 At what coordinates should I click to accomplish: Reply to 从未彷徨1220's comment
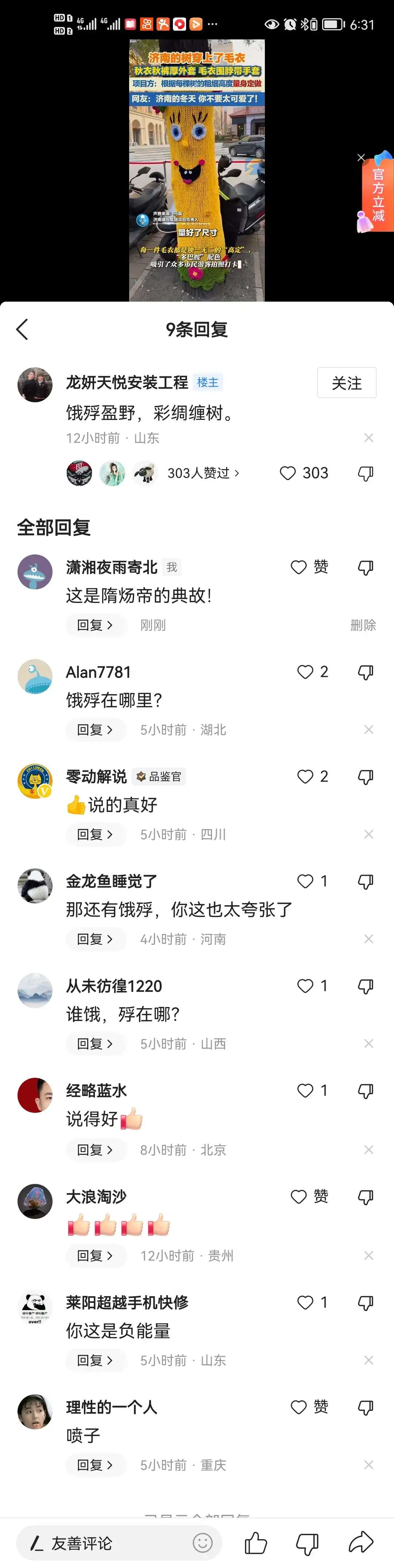click(x=95, y=1044)
